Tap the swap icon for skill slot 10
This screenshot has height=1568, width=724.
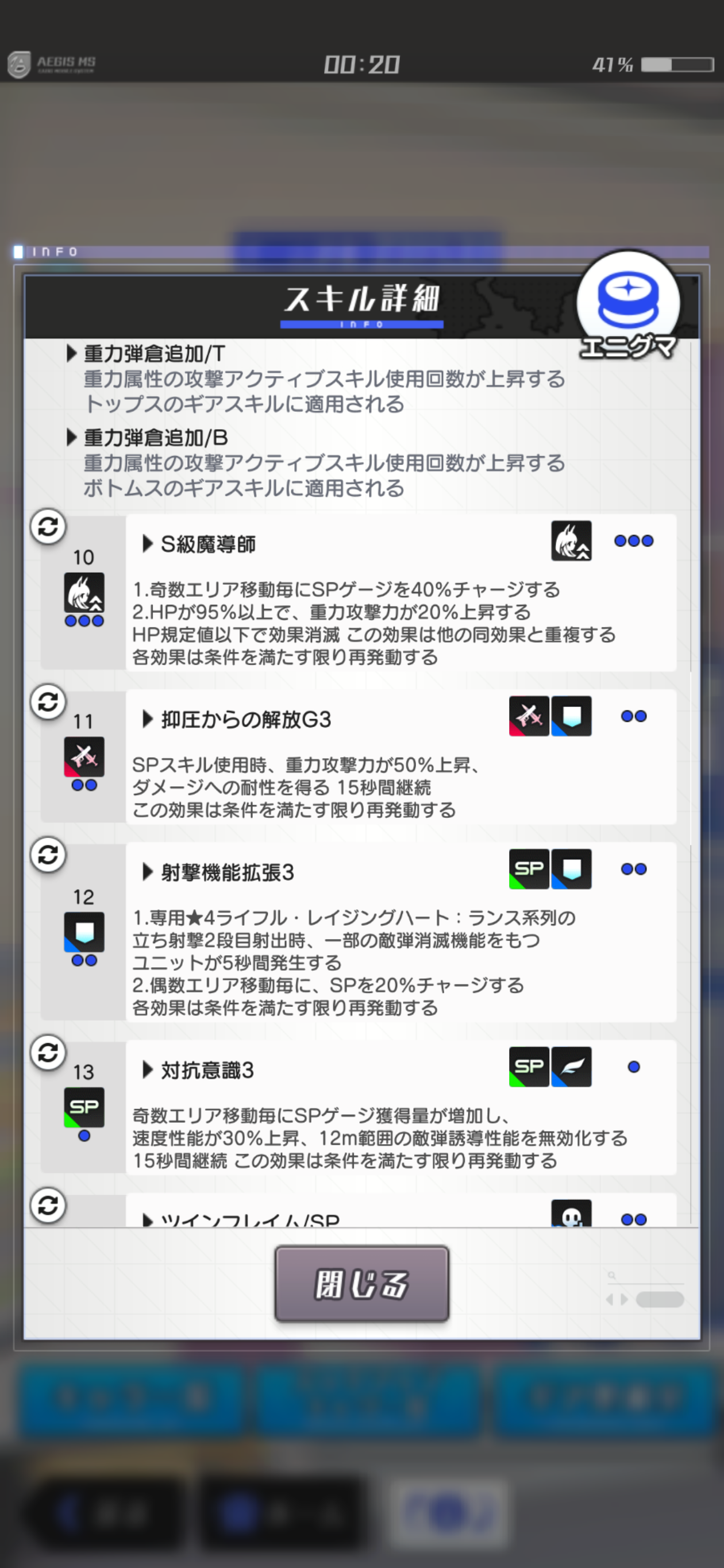click(48, 527)
